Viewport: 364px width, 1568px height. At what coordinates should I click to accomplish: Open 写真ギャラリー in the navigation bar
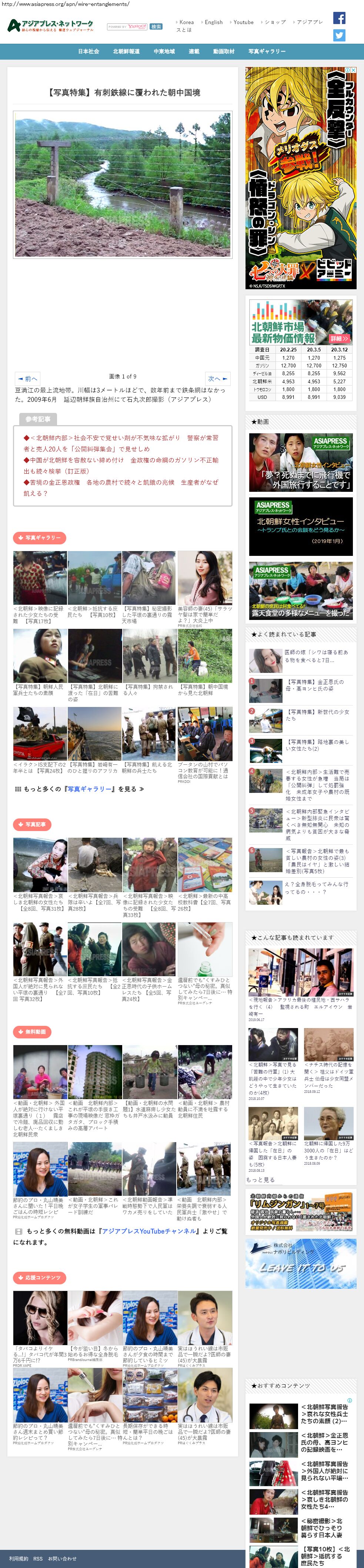coord(267,52)
